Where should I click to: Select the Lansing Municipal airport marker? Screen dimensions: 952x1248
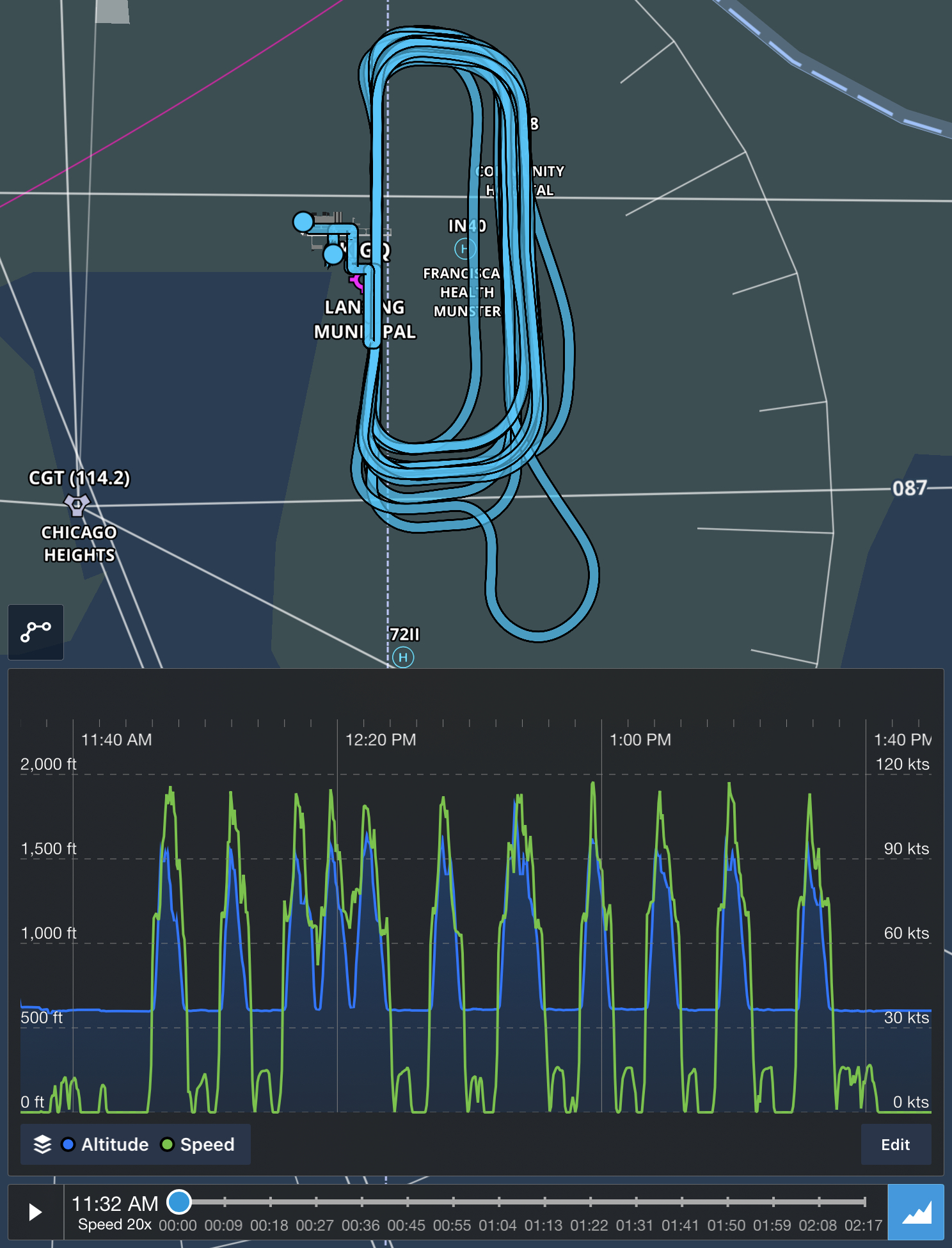click(359, 281)
